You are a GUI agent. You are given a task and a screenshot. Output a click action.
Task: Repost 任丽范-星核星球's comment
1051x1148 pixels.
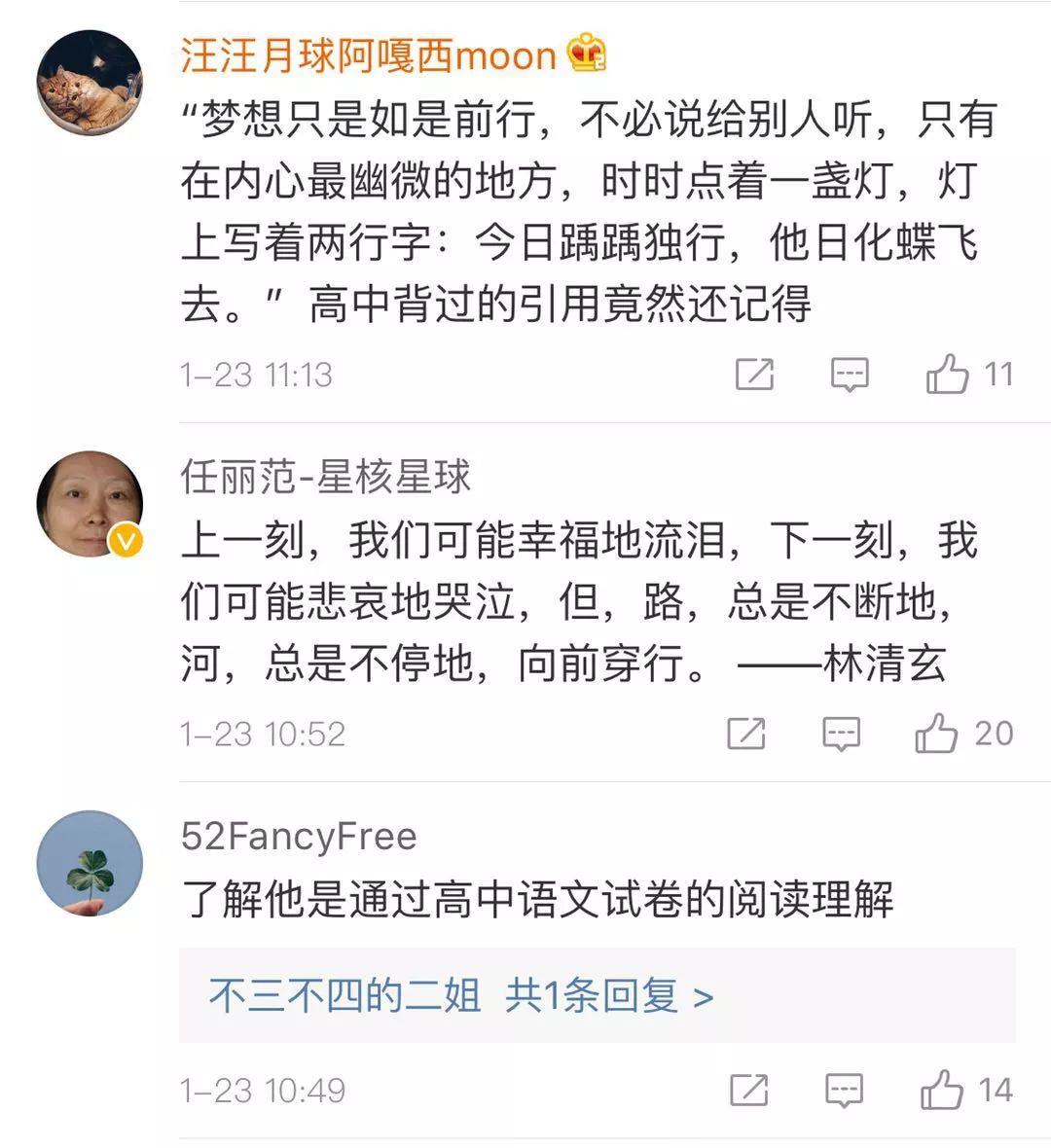point(746,734)
